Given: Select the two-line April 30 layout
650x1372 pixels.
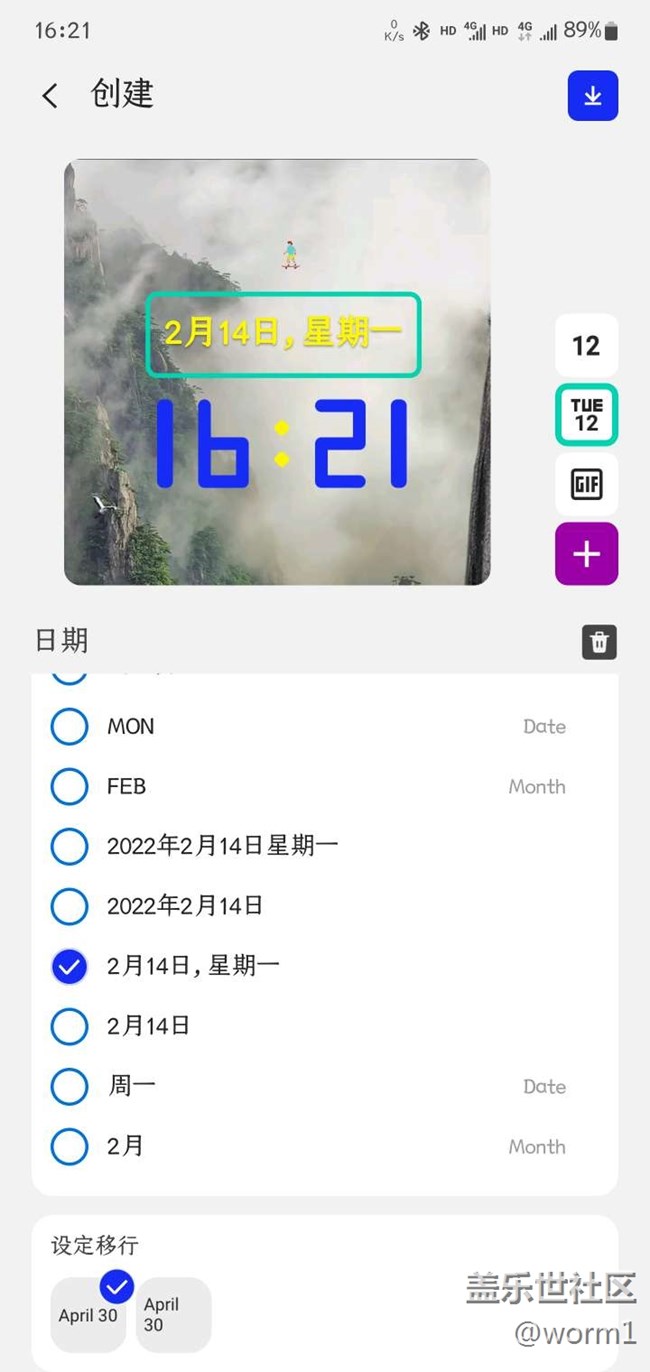Looking at the screenshot, I should pos(173,1315).
